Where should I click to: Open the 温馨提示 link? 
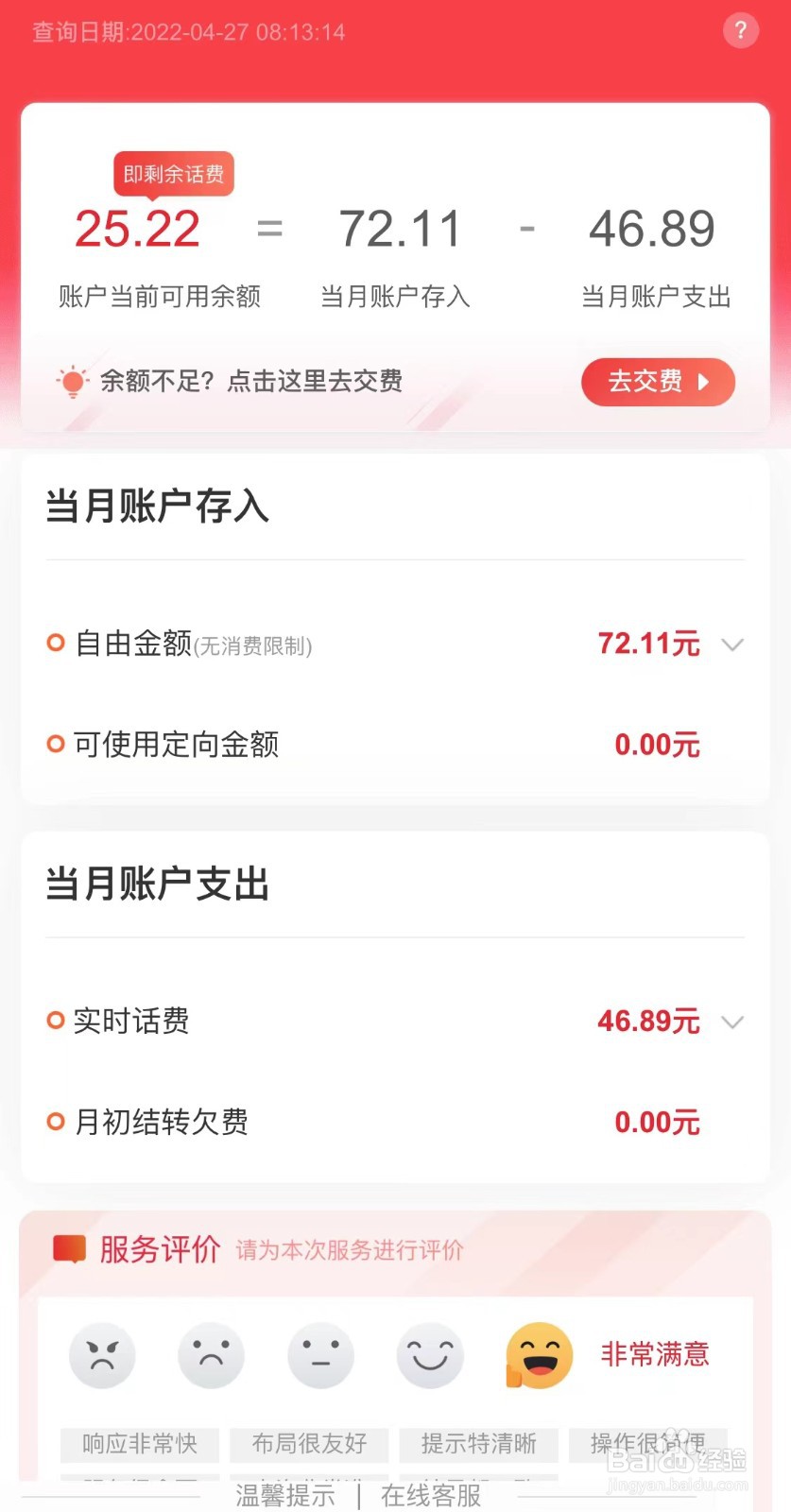coord(285,1496)
